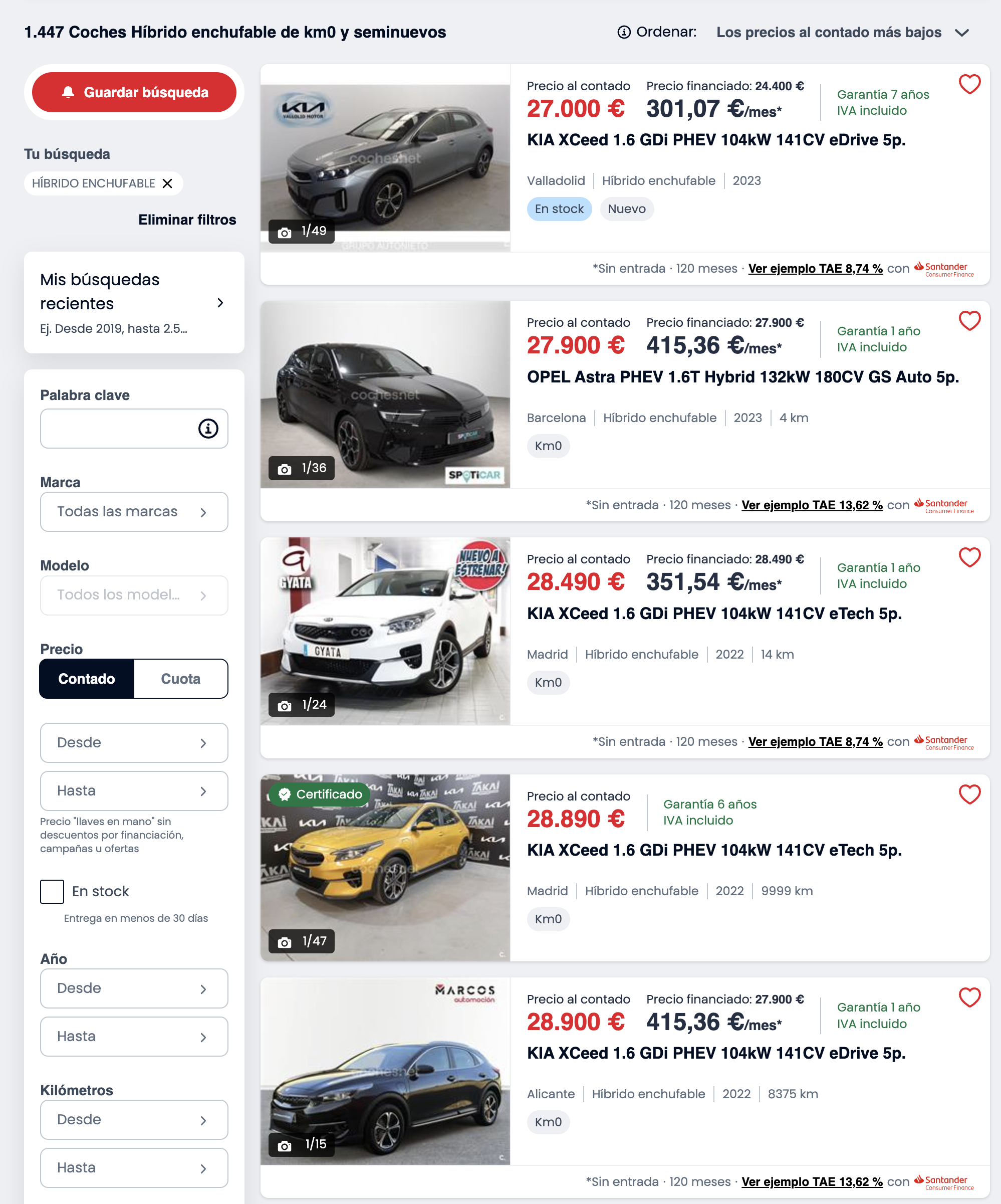1001x1204 pixels.
Task: Select the Contado price tab
Action: [87, 679]
